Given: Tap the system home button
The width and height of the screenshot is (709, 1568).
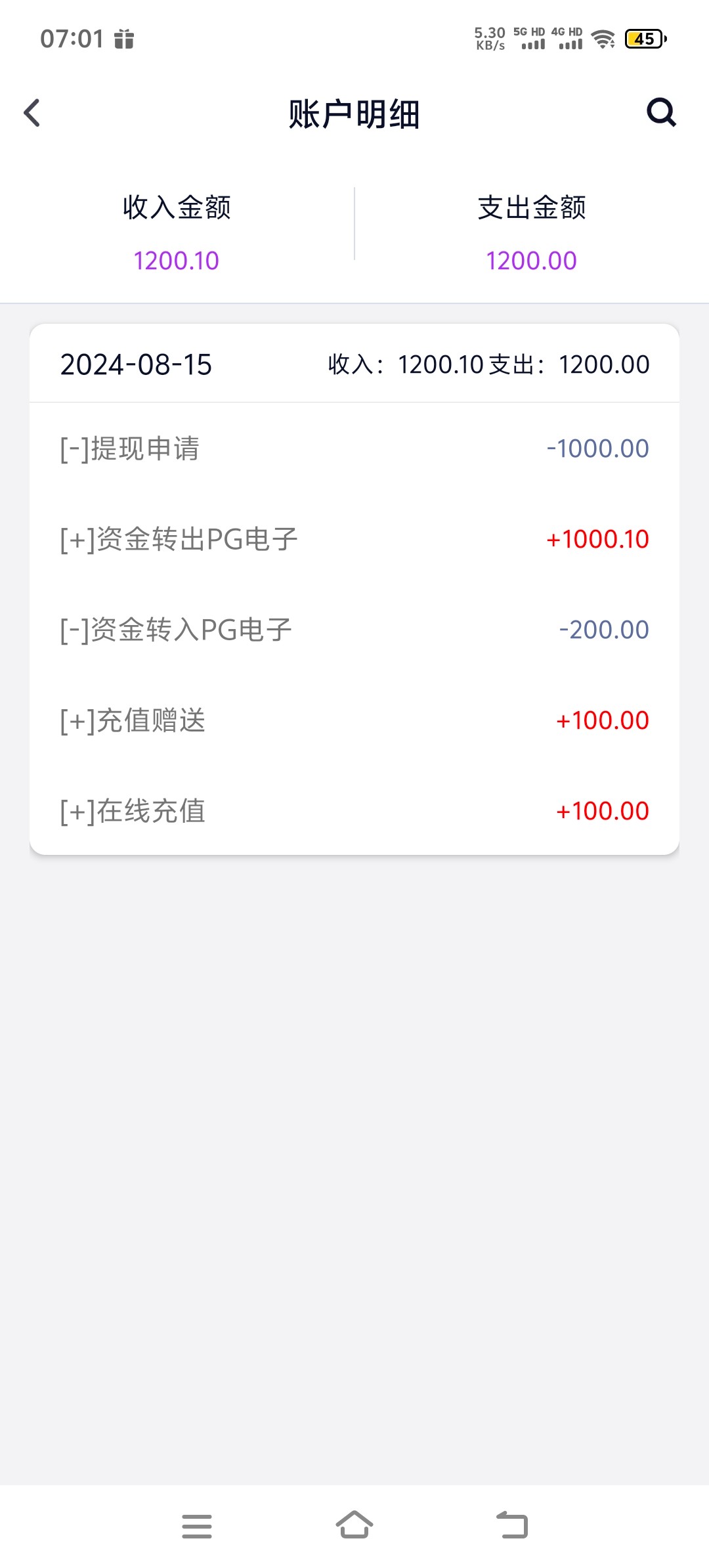Looking at the screenshot, I should pyautogui.click(x=354, y=1525).
